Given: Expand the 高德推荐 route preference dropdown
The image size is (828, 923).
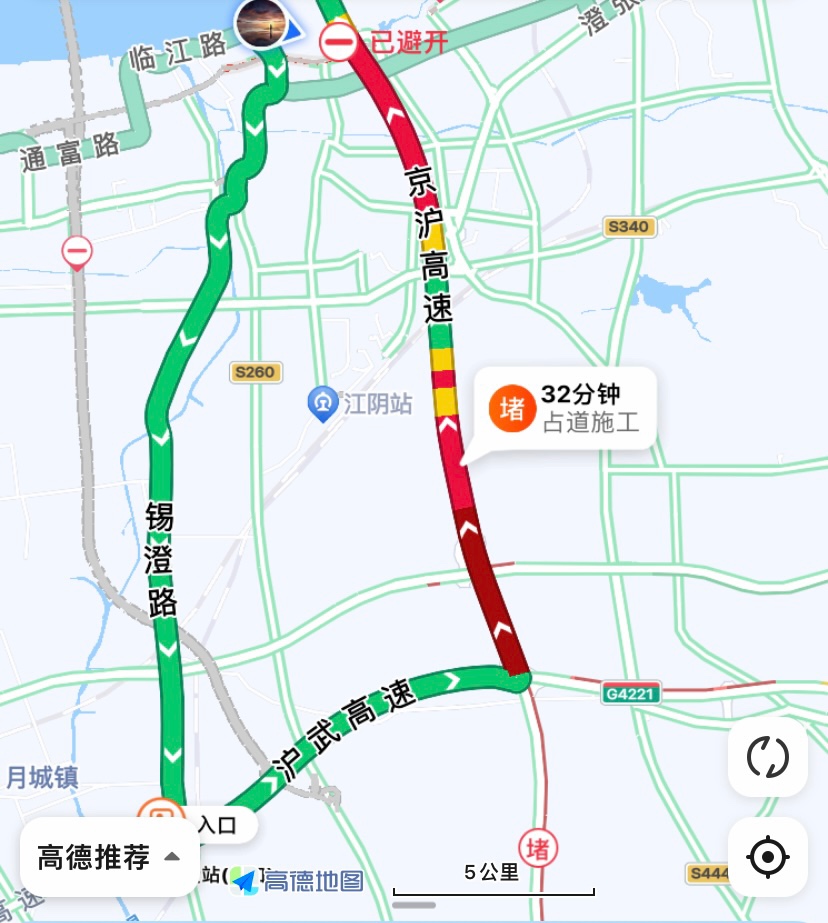Looking at the screenshot, I should coord(109,856).
